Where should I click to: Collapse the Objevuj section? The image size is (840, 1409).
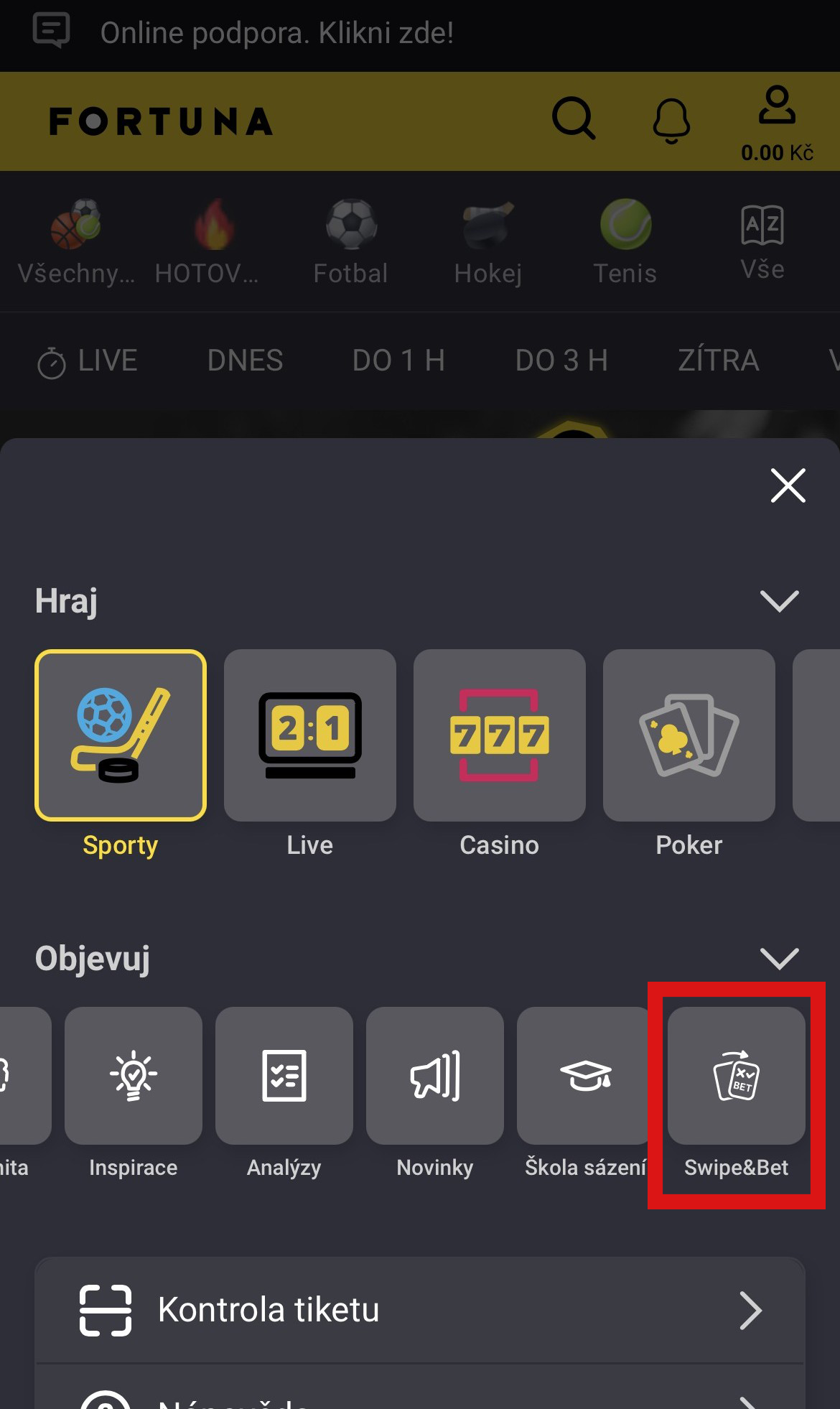pyautogui.click(x=779, y=958)
